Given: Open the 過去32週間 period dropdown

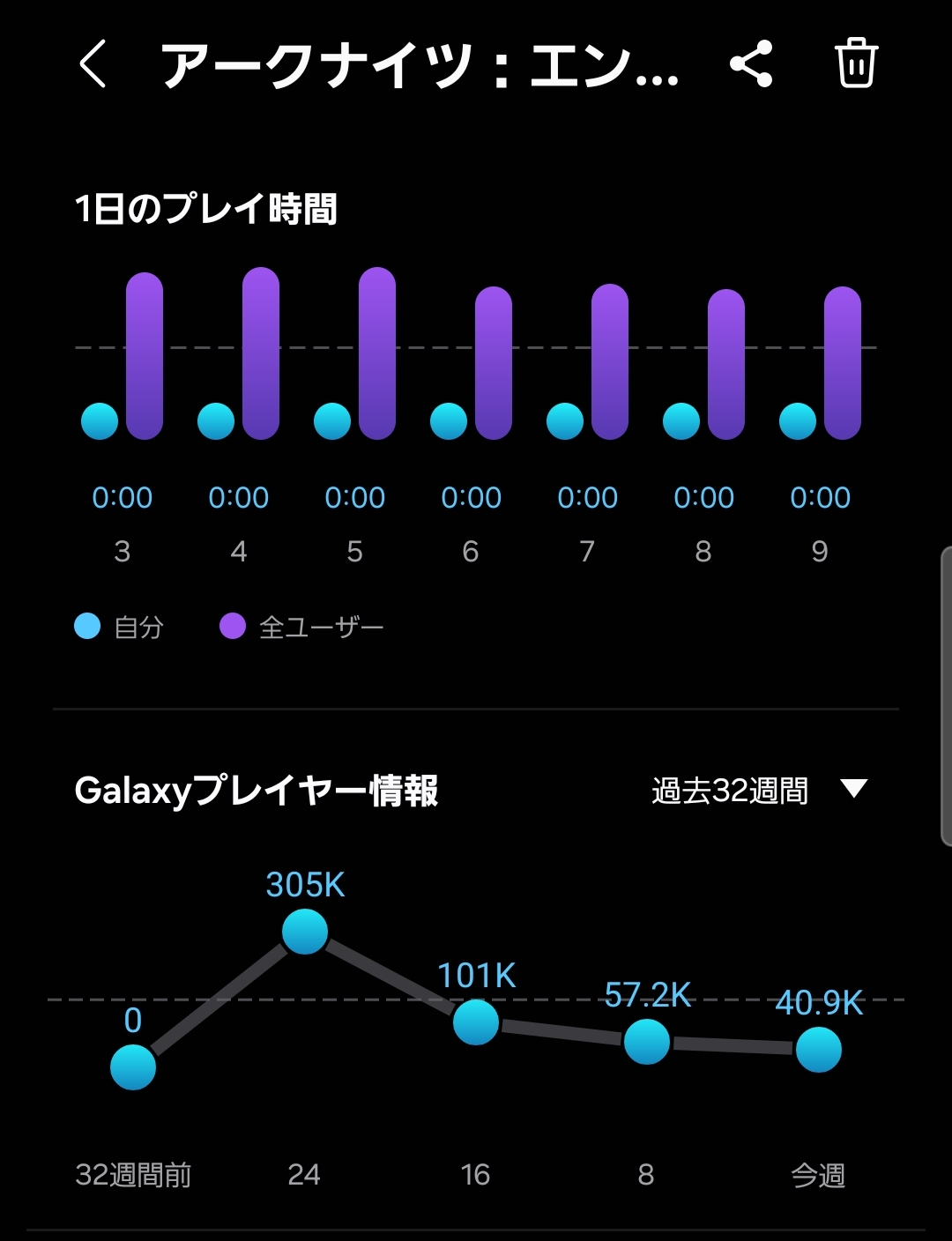Looking at the screenshot, I should (760, 790).
